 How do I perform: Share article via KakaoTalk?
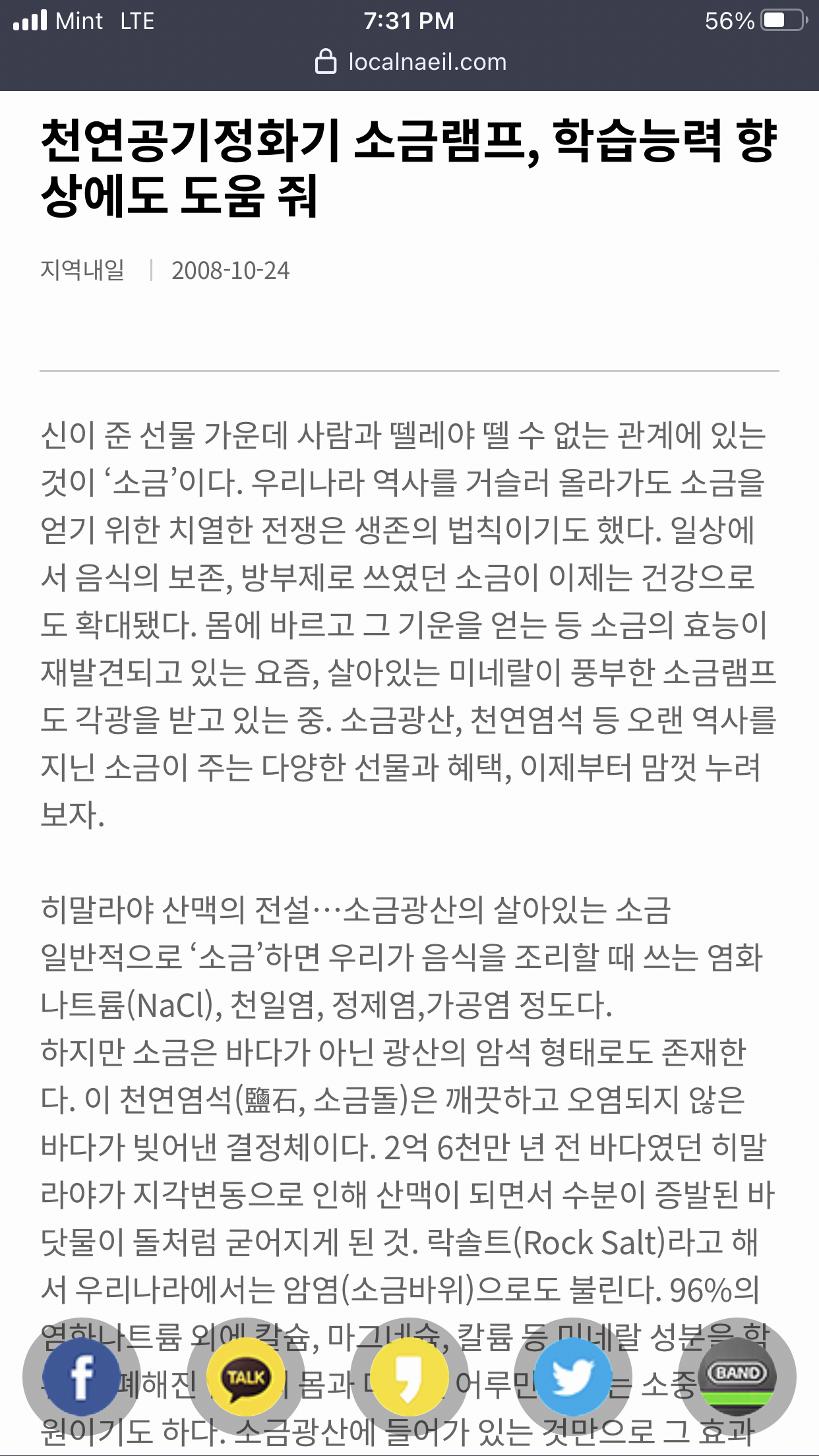245,1377
